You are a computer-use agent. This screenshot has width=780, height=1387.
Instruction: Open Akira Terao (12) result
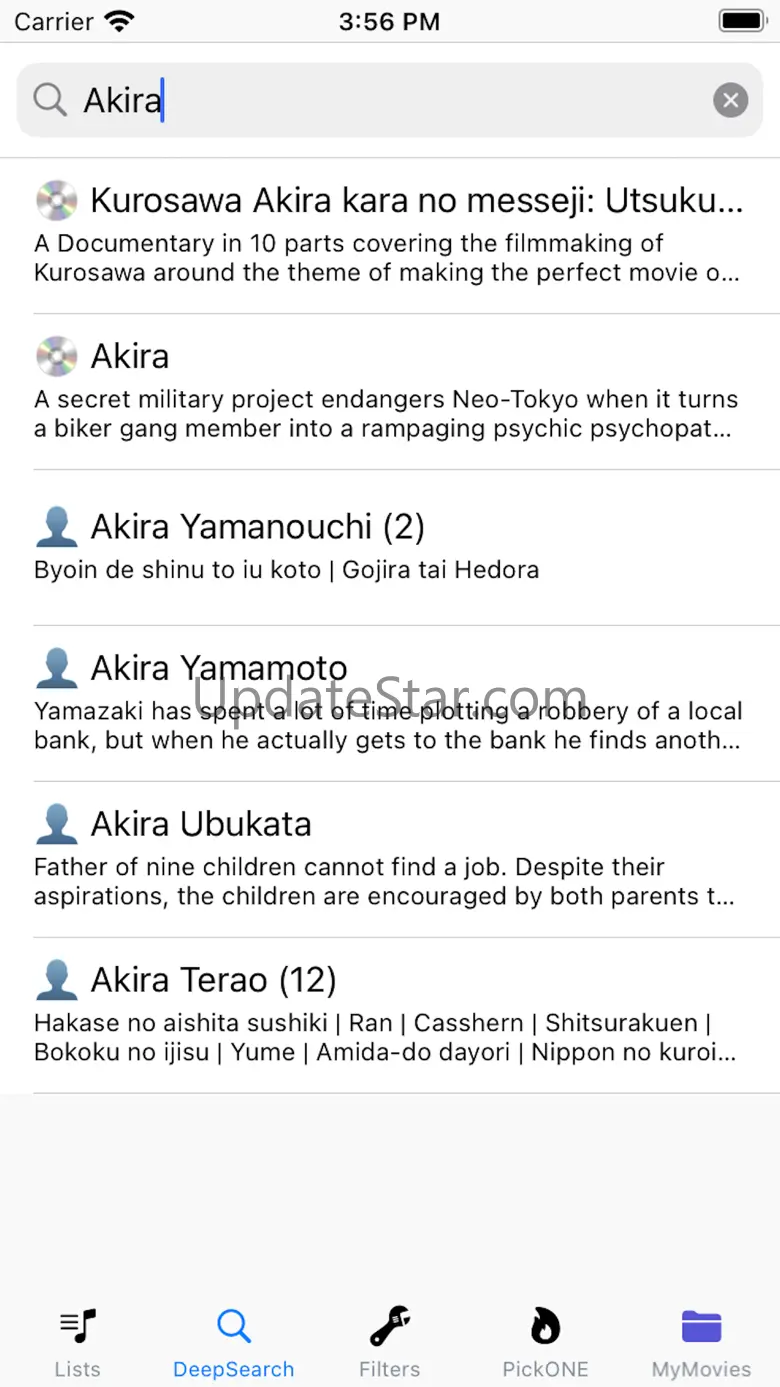(x=390, y=1016)
